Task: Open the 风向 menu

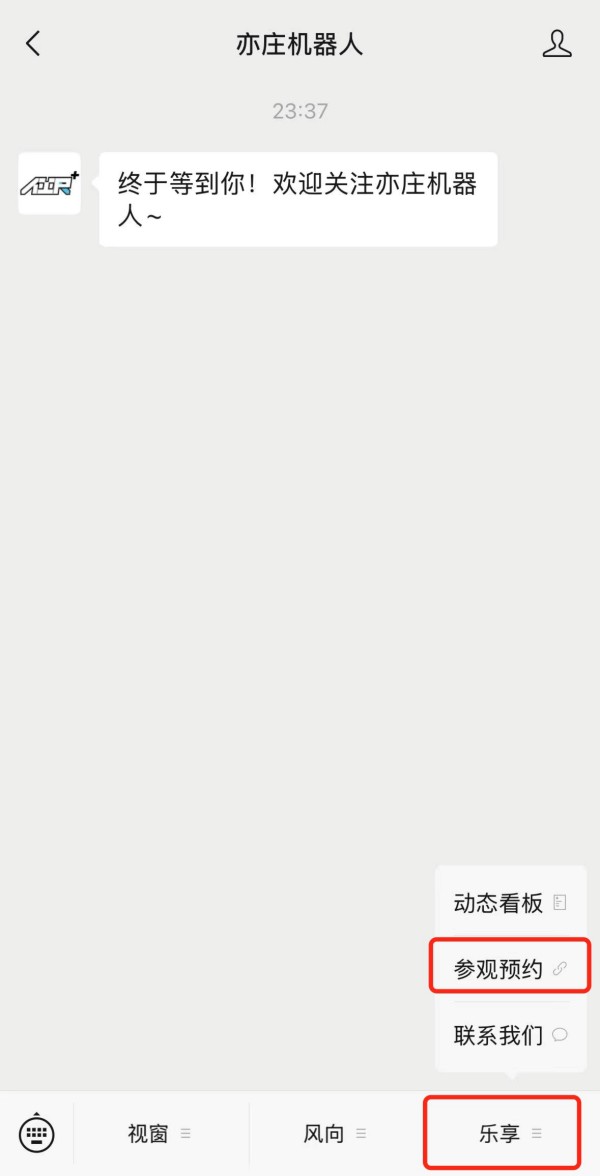Action: [335, 1134]
